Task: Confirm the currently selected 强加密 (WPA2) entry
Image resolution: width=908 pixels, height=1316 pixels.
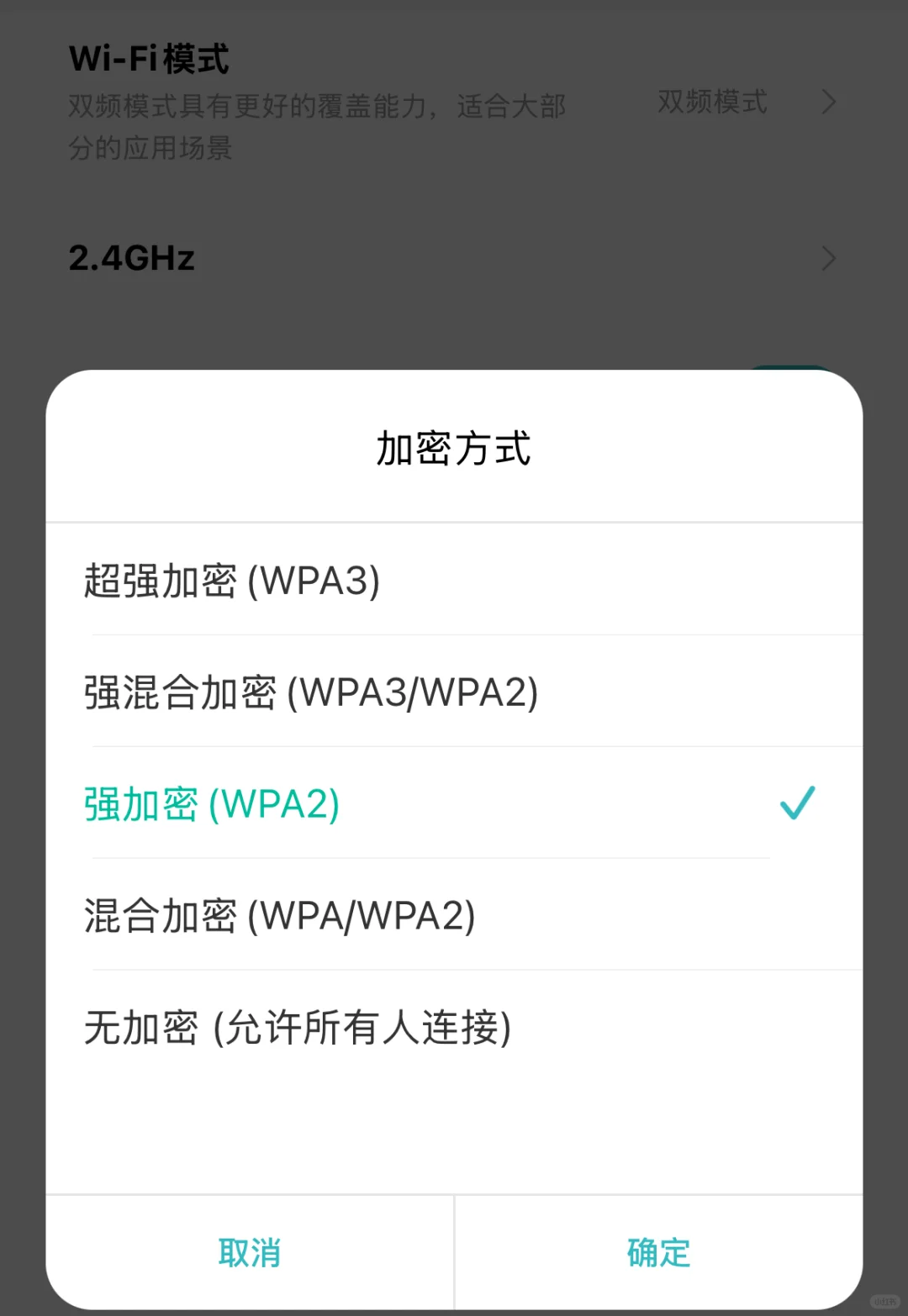Action: pyautogui.click(x=210, y=804)
